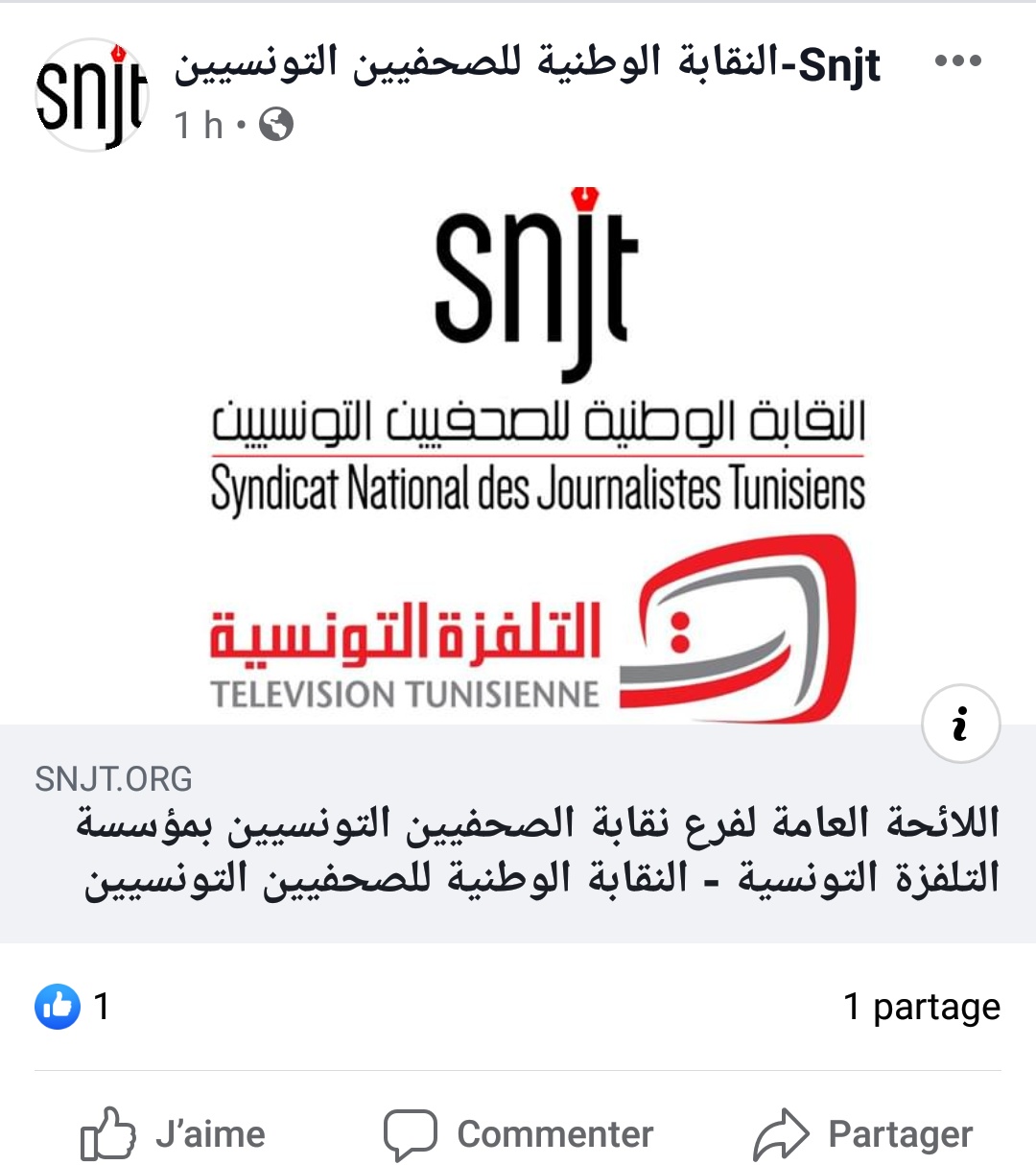Open the post's three-dot options menu

957,61
